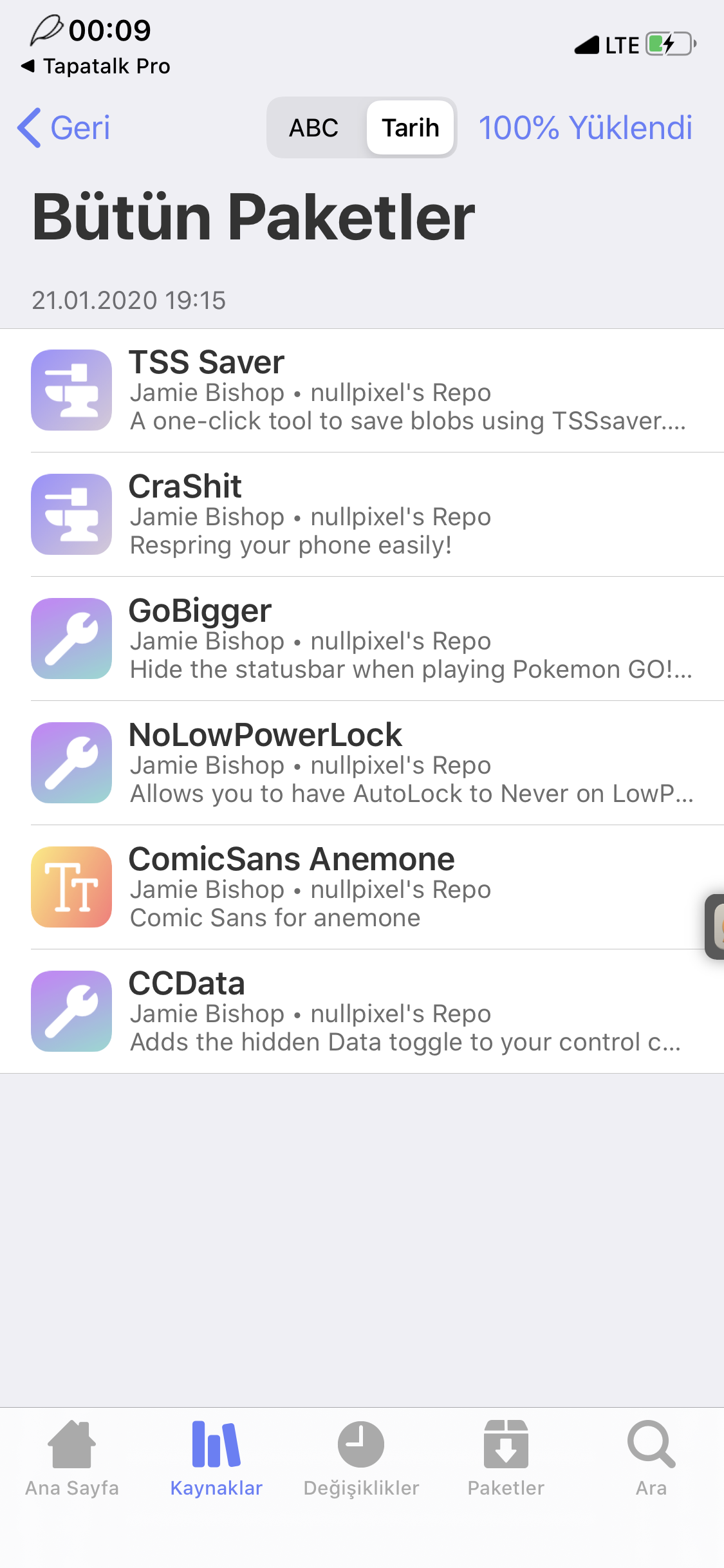Go to the Ara search tab
The height and width of the screenshot is (1568, 724).
[651, 1459]
